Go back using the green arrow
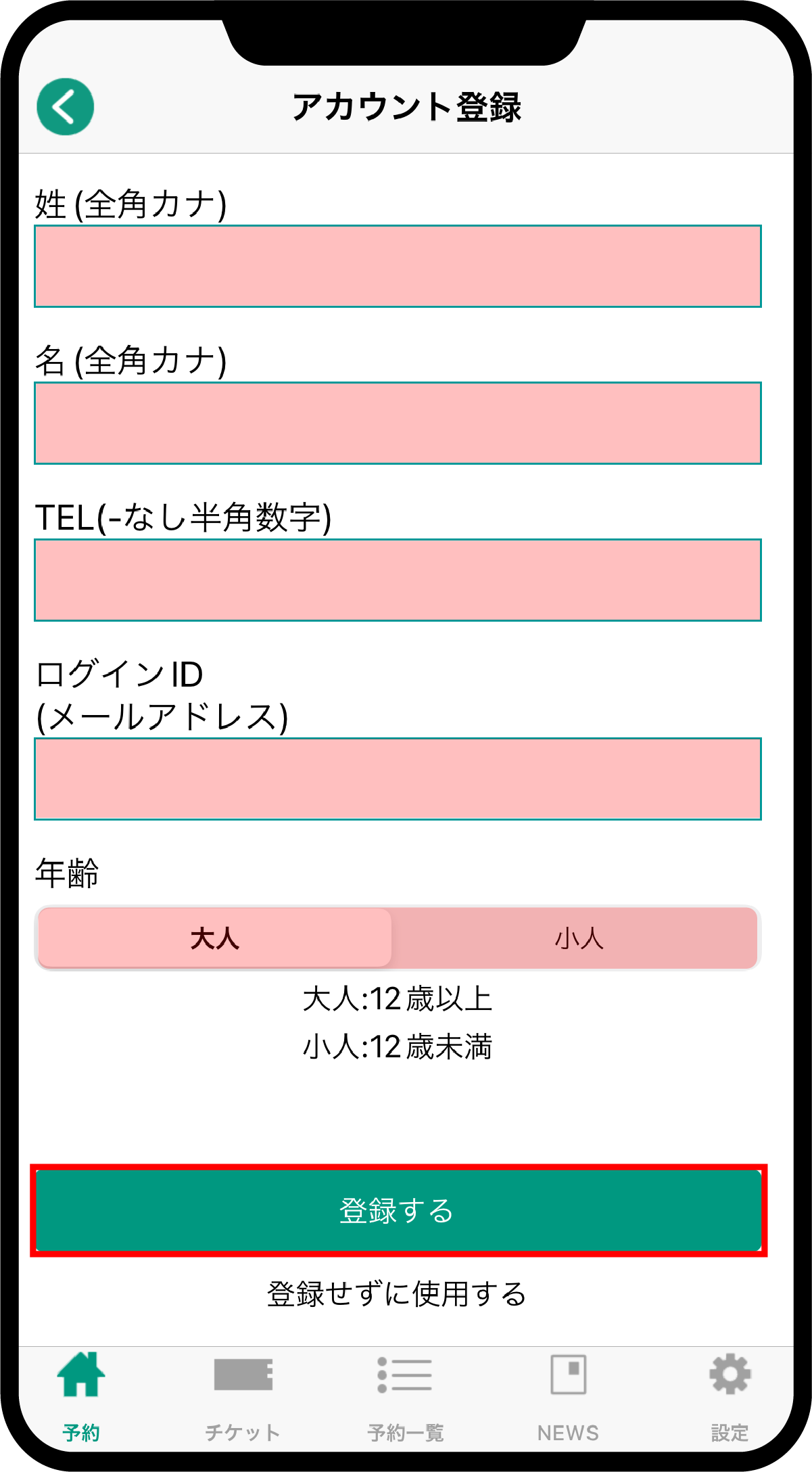 [65, 107]
